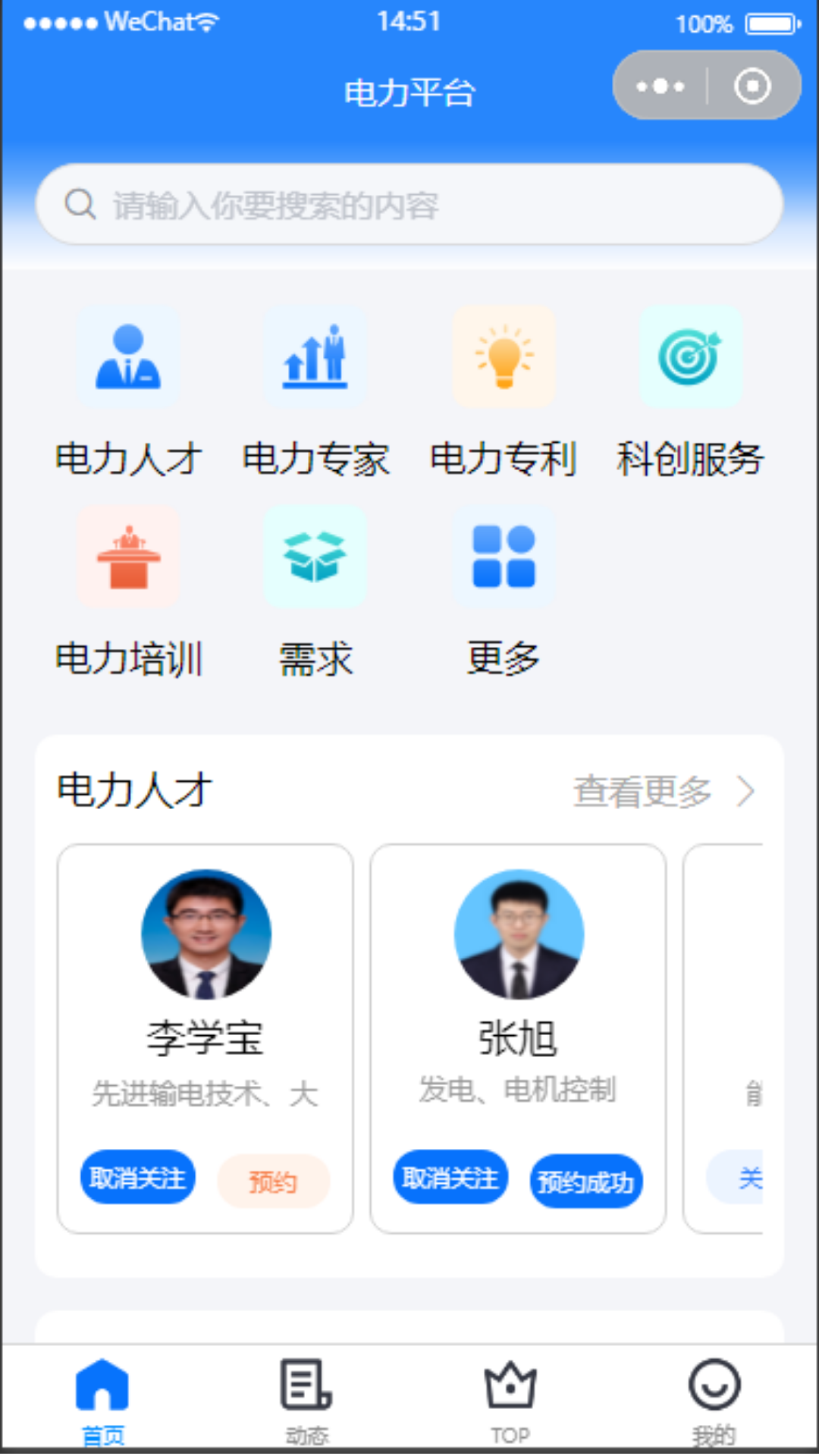The width and height of the screenshot is (819, 1456).
Task: Unfollow 张旭 with 取消关注
Action: [450, 1178]
